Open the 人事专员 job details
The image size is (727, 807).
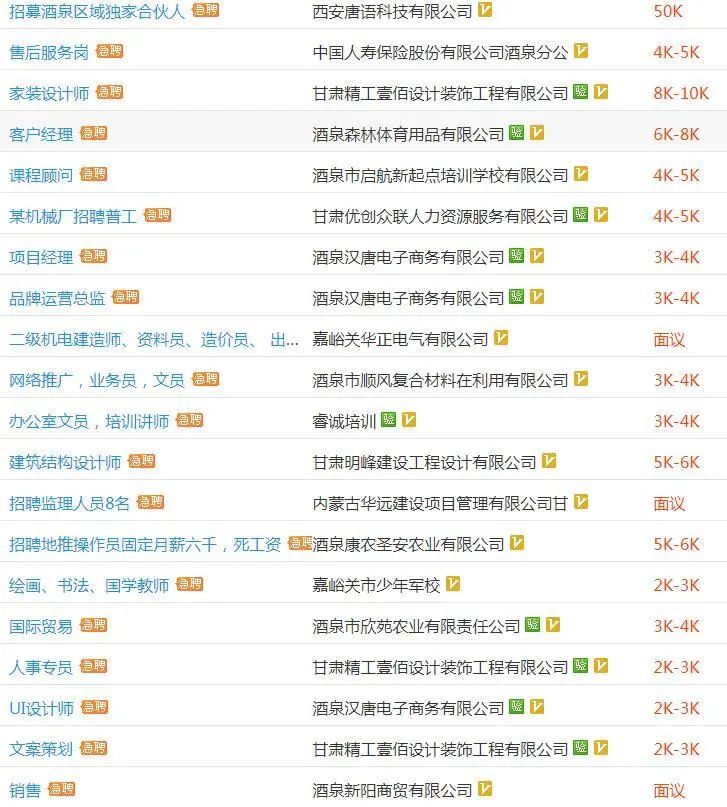pyautogui.click(x=41, y=667)
